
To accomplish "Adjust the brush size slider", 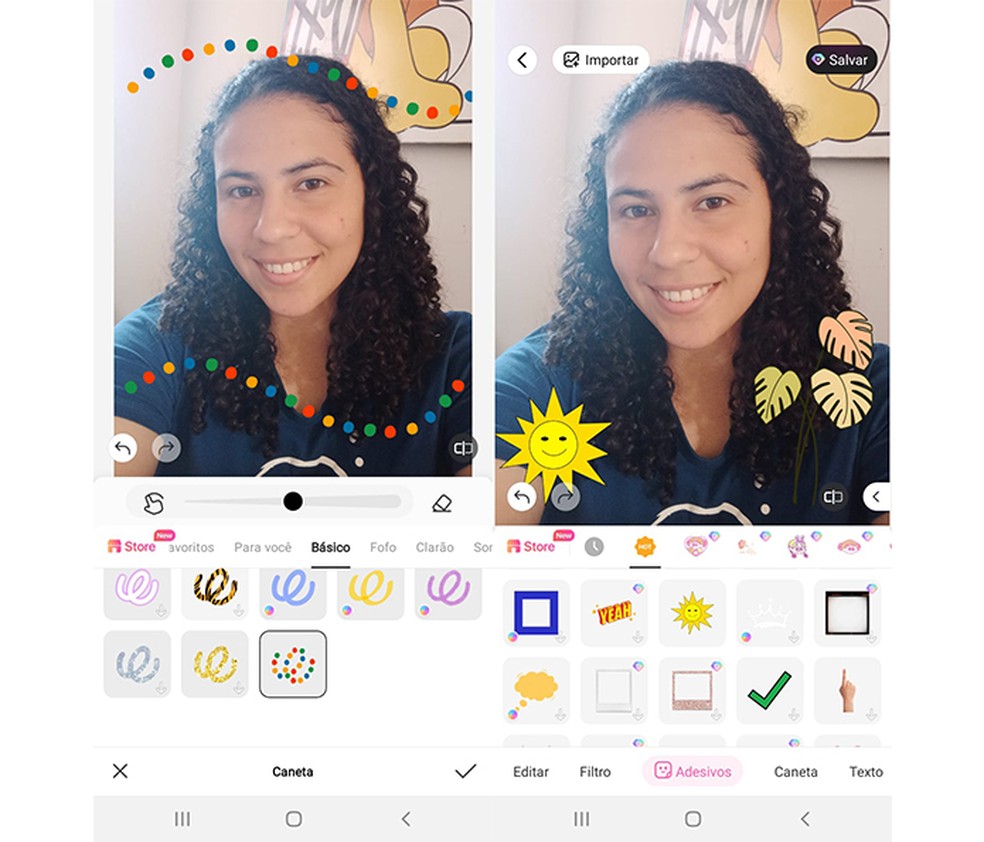I will point(293,501).
